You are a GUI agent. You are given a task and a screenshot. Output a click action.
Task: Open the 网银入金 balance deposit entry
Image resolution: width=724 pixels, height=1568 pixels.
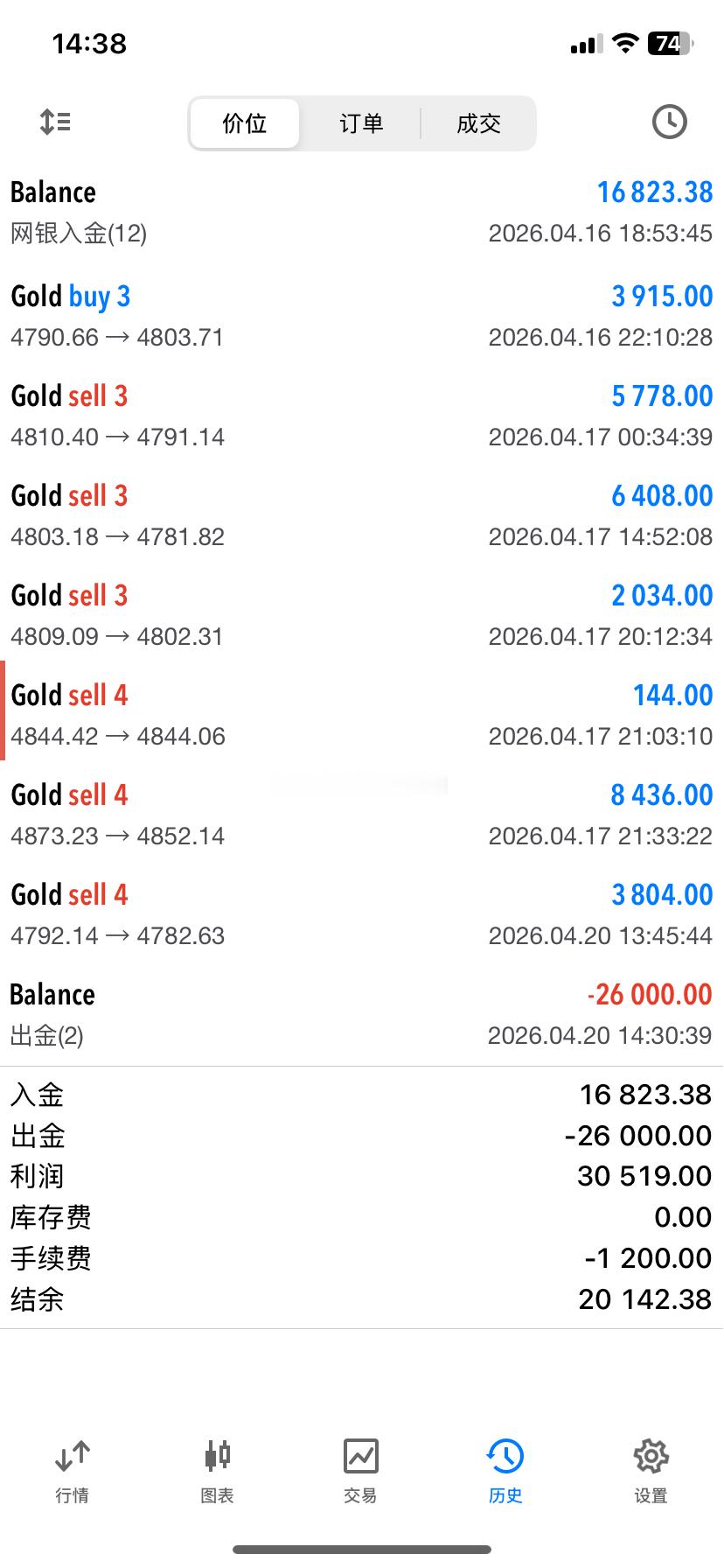tap(362, 212)
